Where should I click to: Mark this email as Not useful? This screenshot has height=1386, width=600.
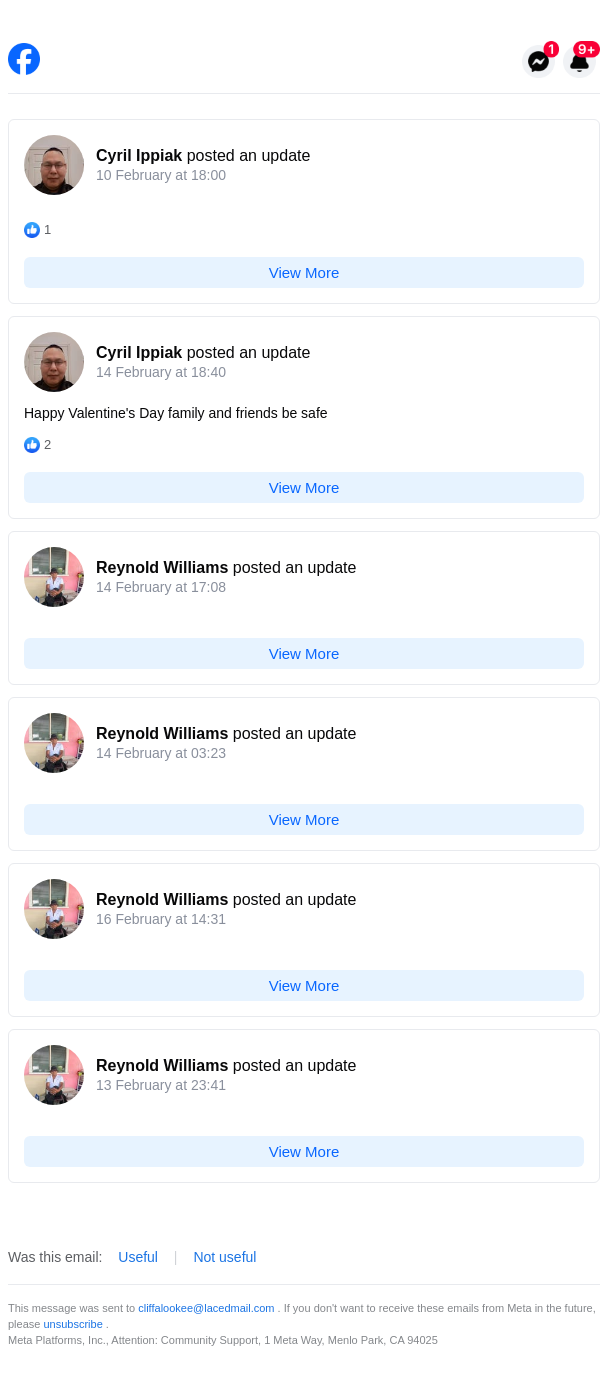pos(225,1257)
